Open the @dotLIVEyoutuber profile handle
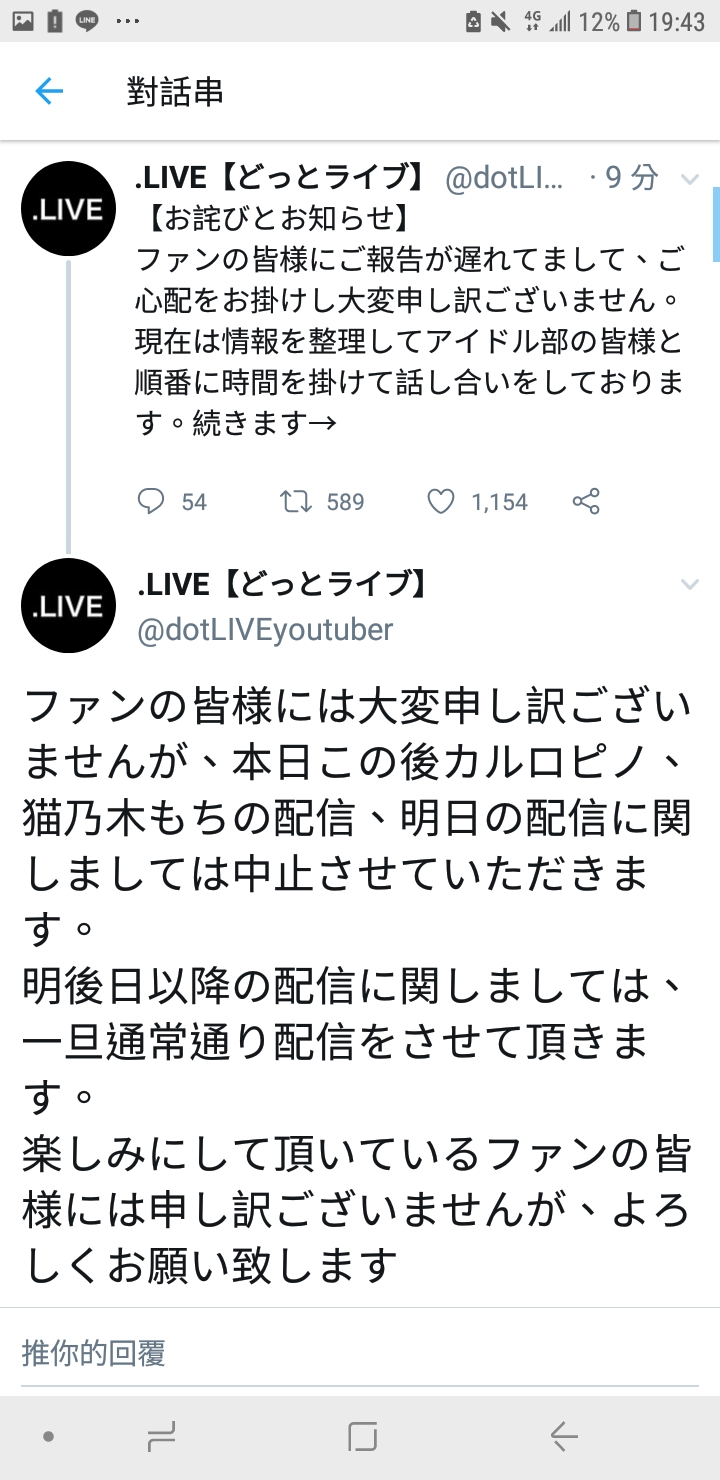The width and height of the screenshot is (720, 1480). point(265,630)
